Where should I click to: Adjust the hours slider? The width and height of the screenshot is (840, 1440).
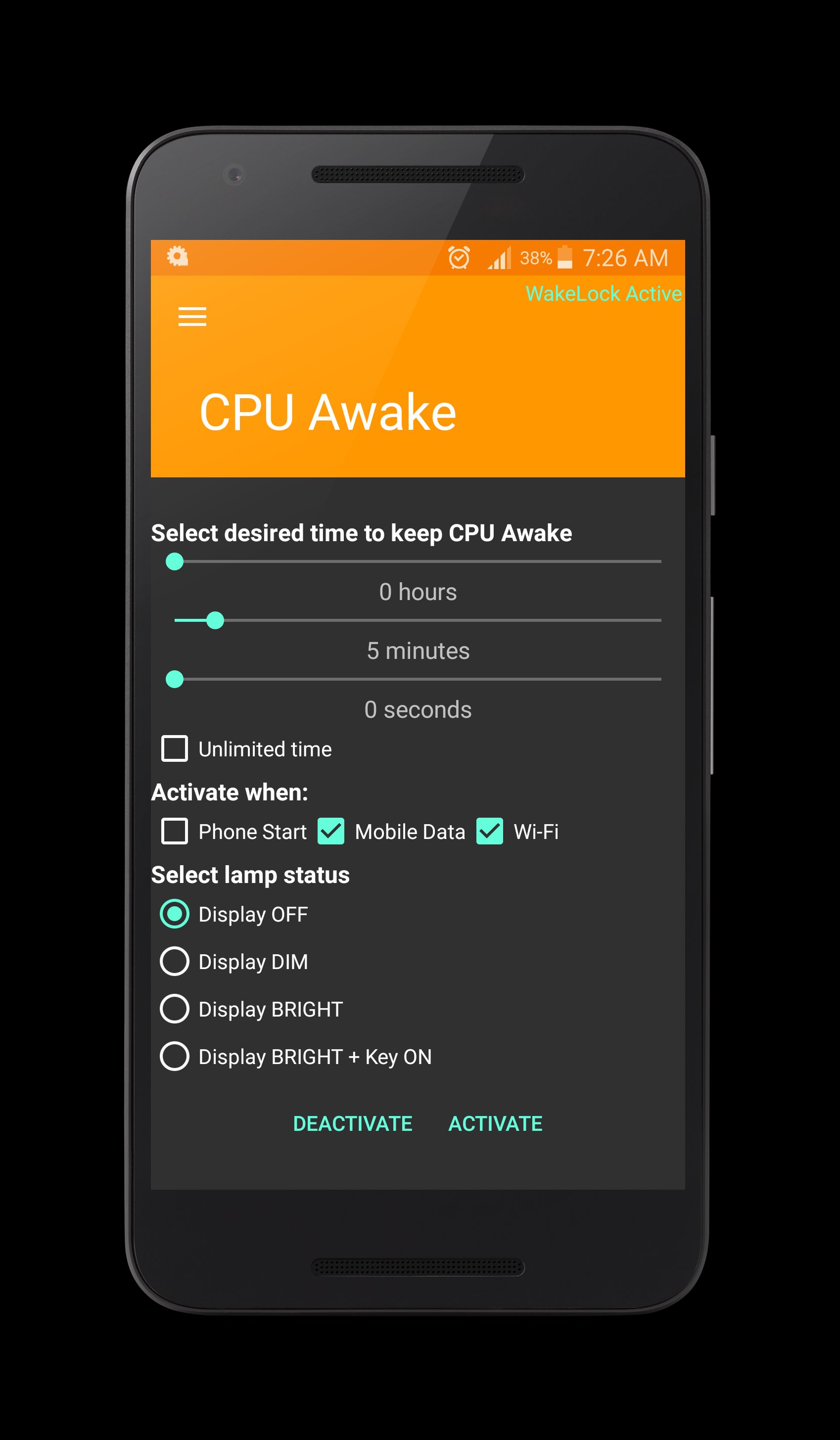tap(418, 562)
